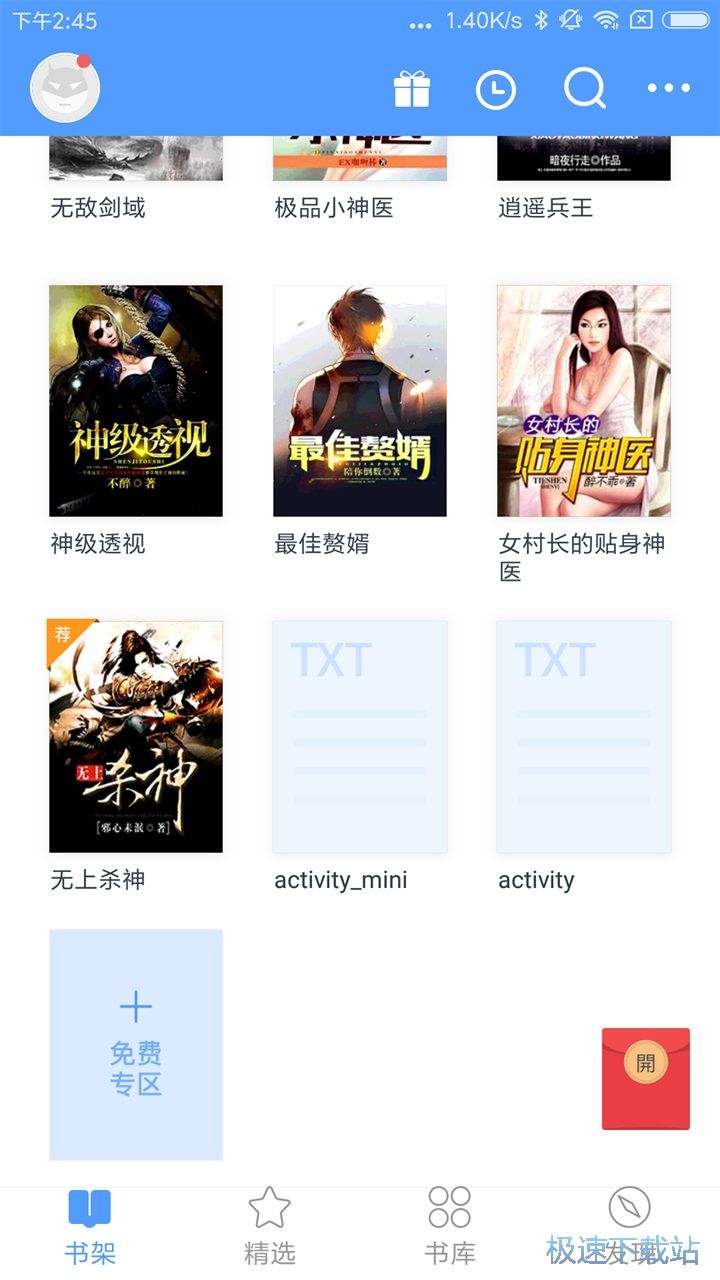Image resolution: width=720 pixels, height=1280 pixels.
Task: Tap the user avatar icon top left
Action: point(62,89)
